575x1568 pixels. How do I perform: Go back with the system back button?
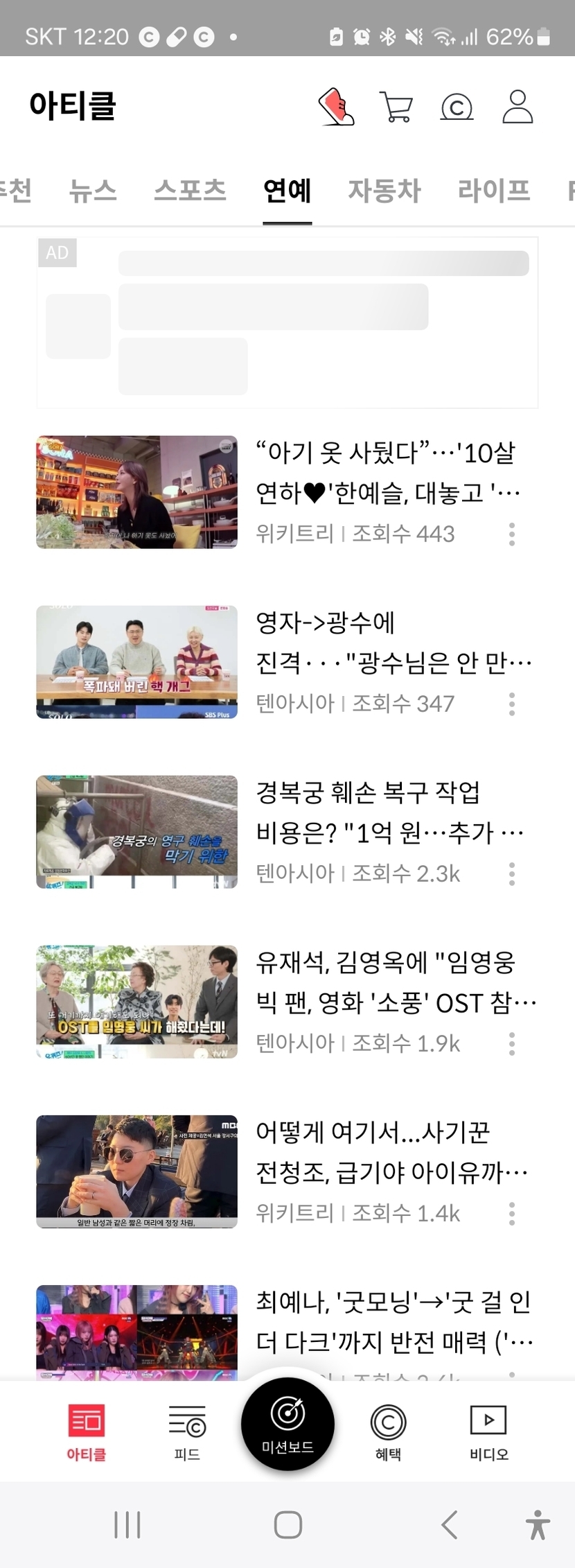450,1525
